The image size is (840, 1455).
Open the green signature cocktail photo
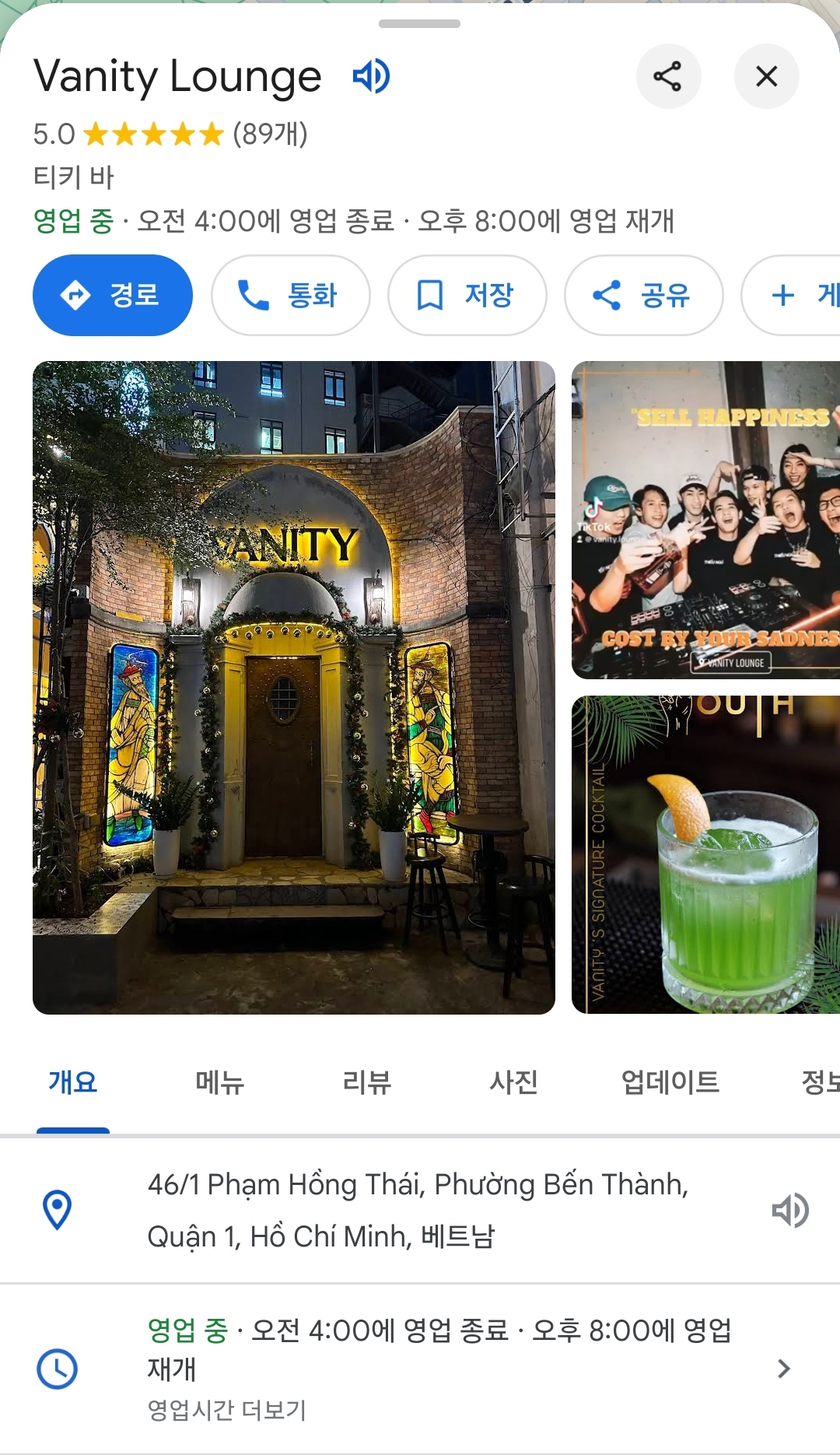coord(705,854)
